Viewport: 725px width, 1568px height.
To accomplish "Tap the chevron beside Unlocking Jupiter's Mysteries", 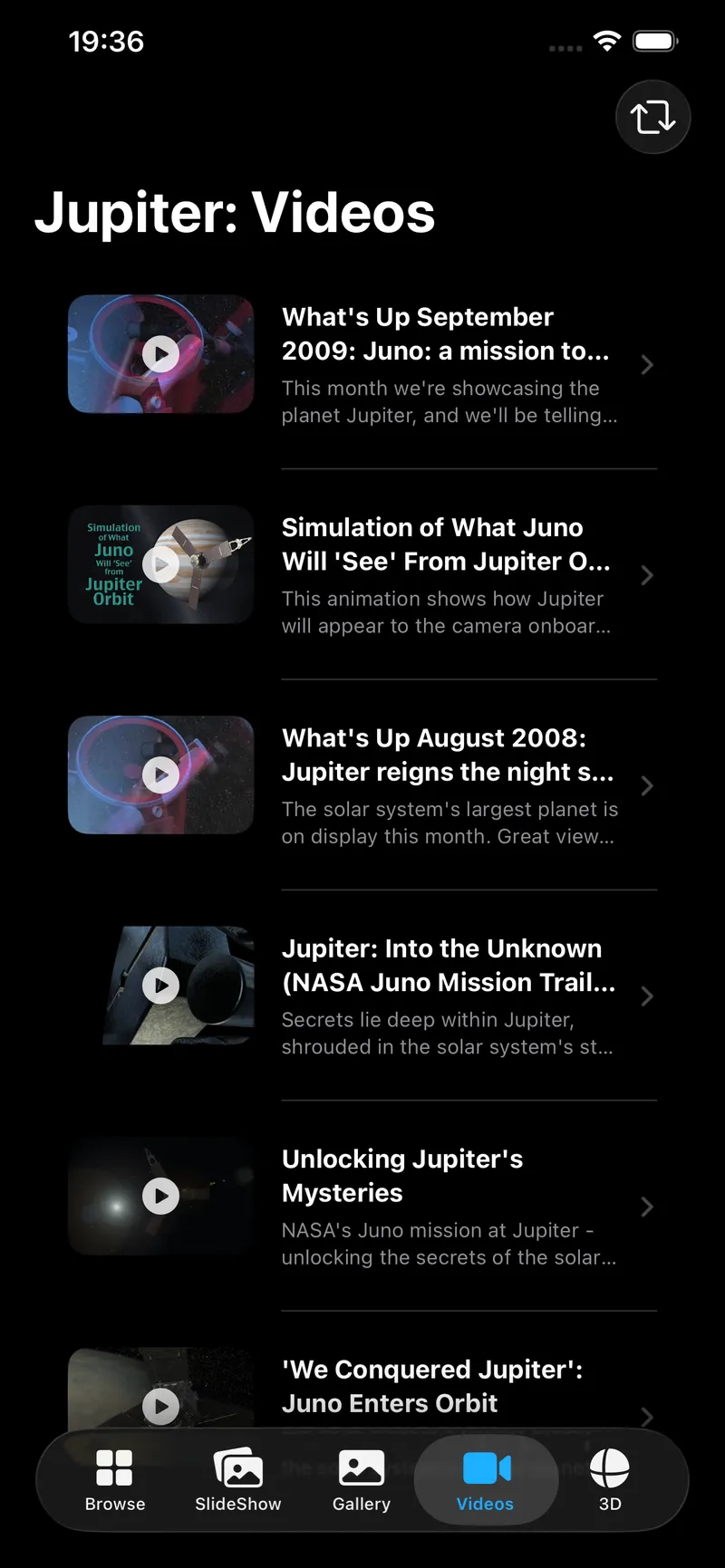I will click(647, 1207).
